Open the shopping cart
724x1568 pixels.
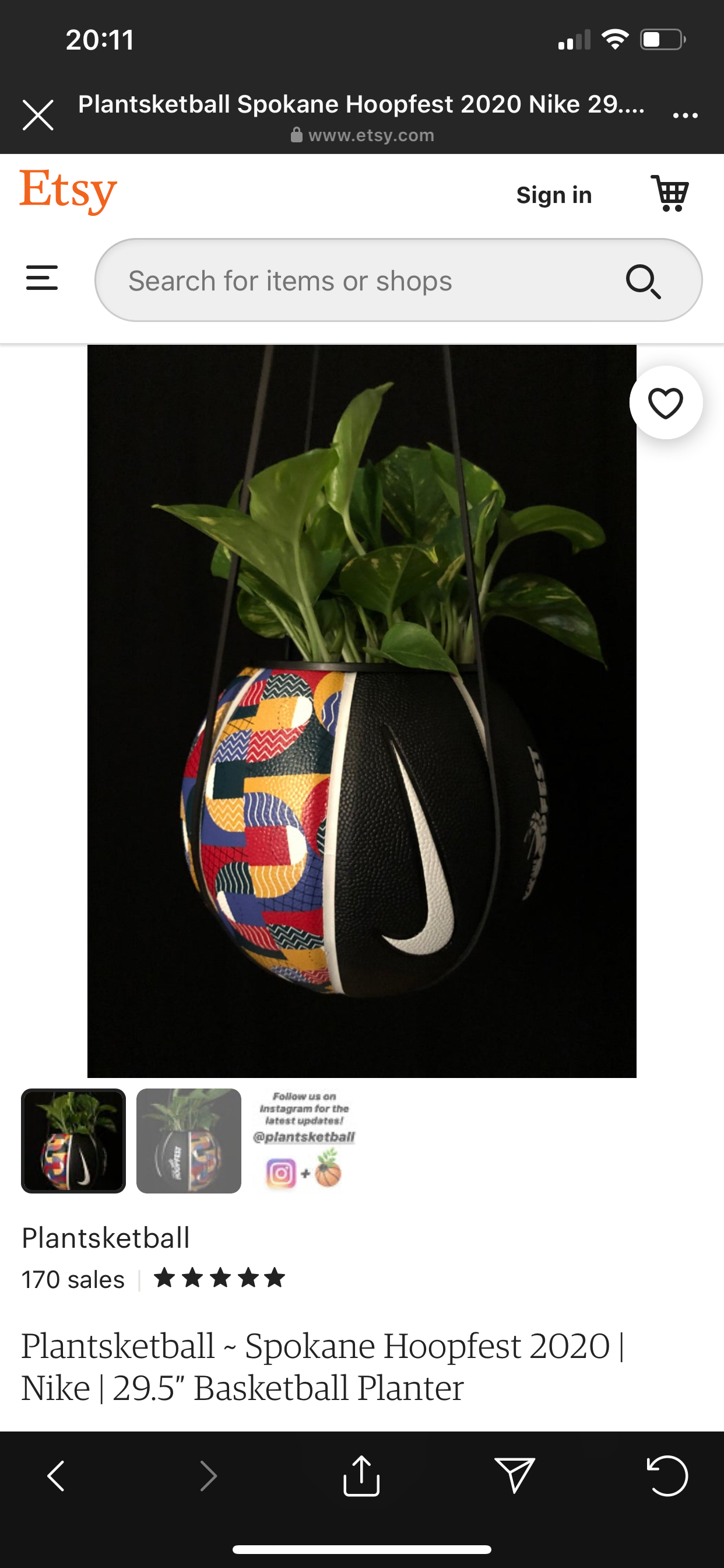pyautogui.click(x=670, y=194)
